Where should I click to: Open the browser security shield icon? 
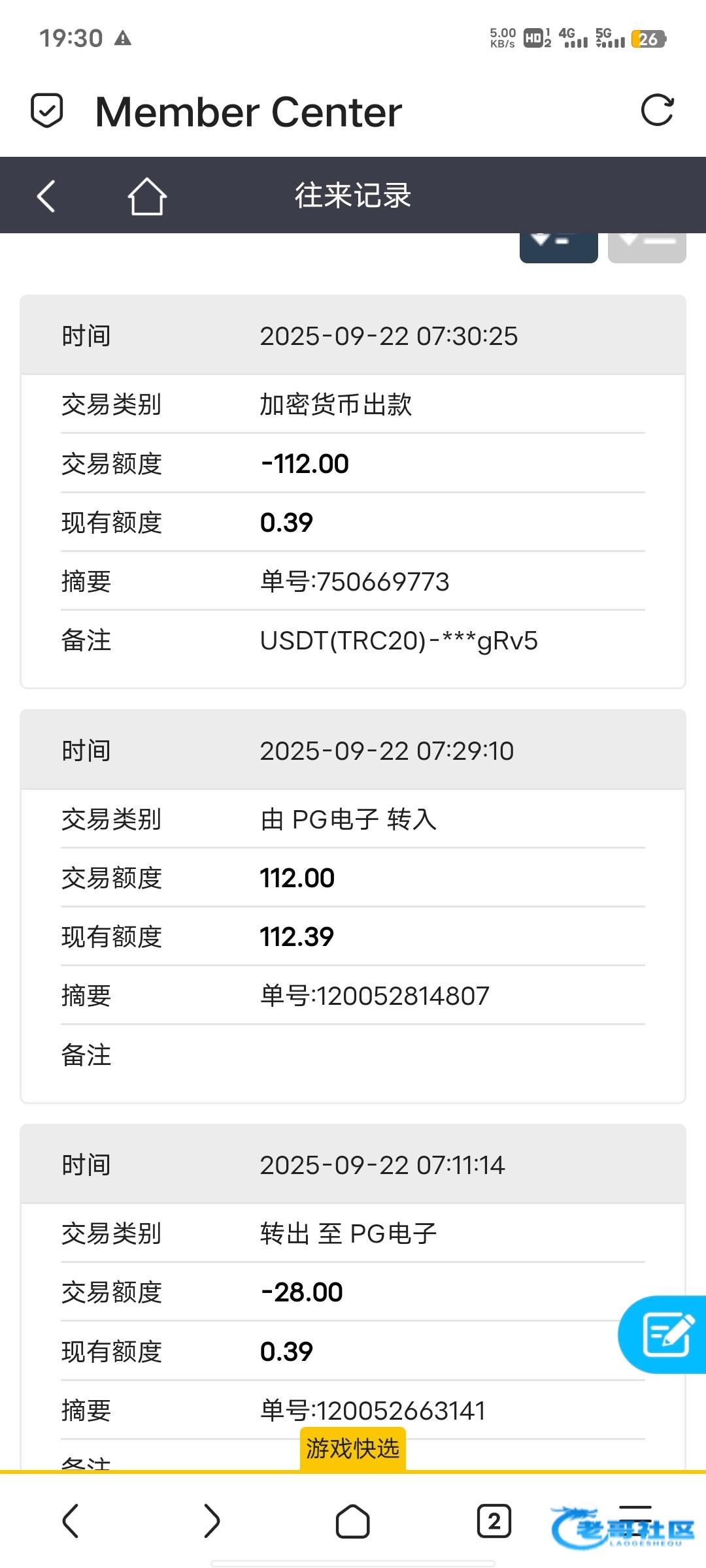point(47,110)
